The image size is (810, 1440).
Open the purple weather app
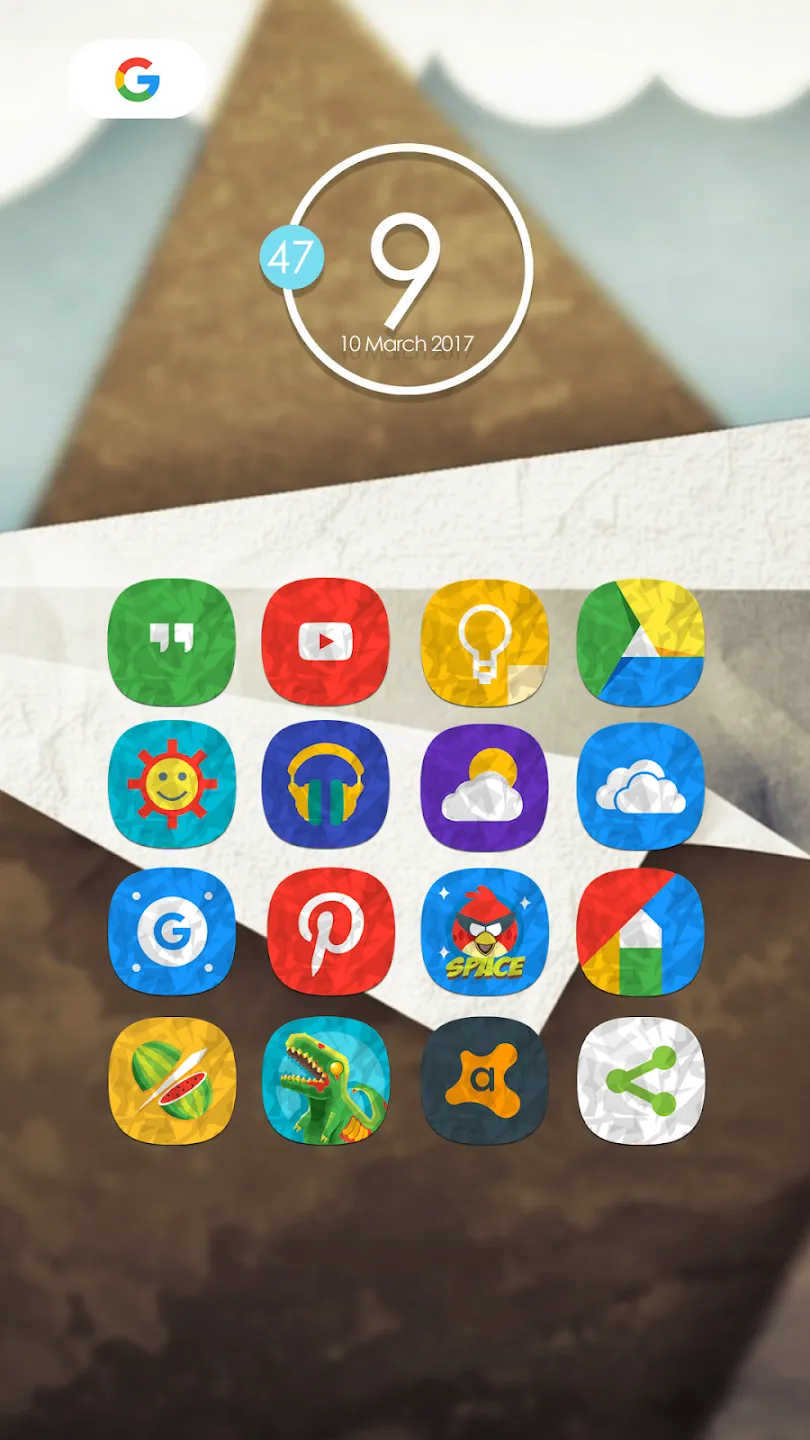click(x=485, y=787)
